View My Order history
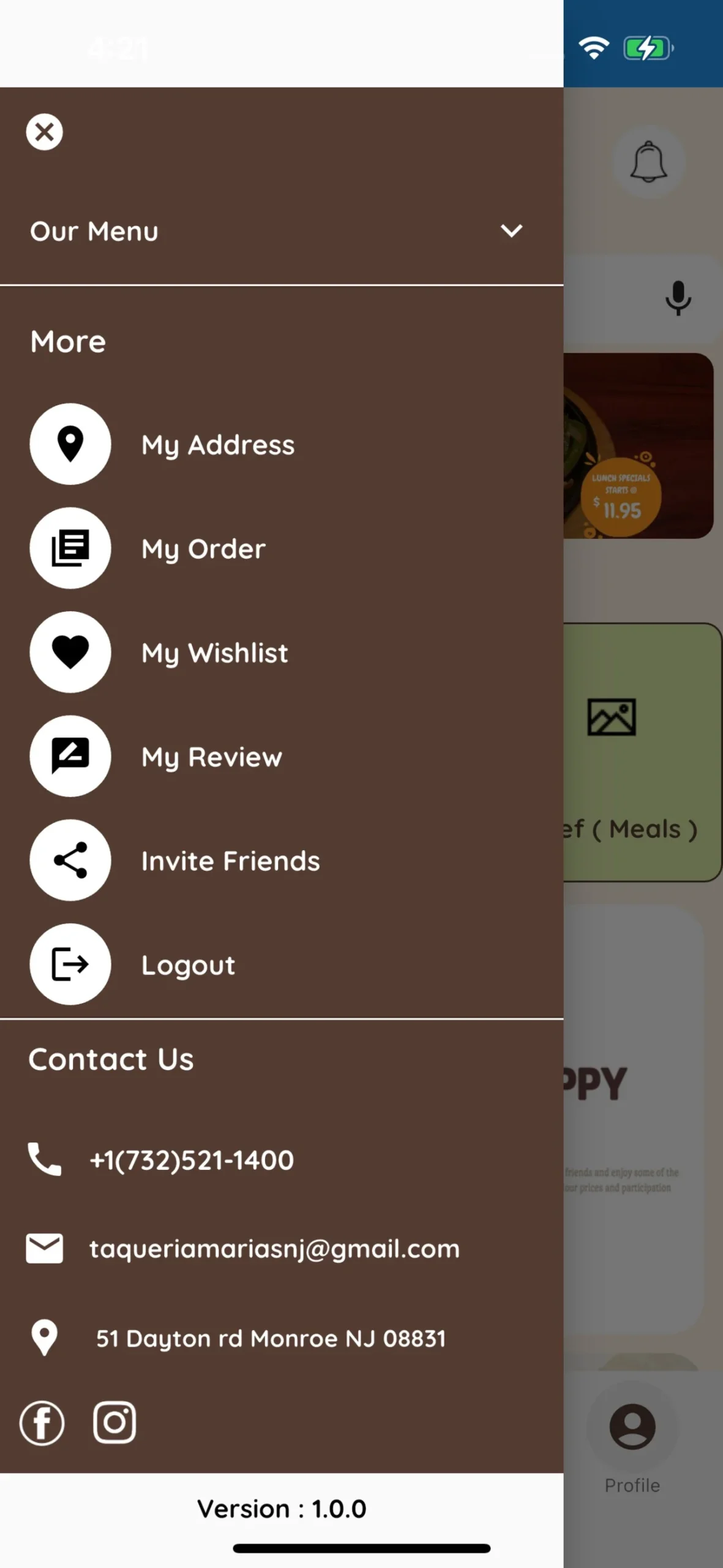 203,549
